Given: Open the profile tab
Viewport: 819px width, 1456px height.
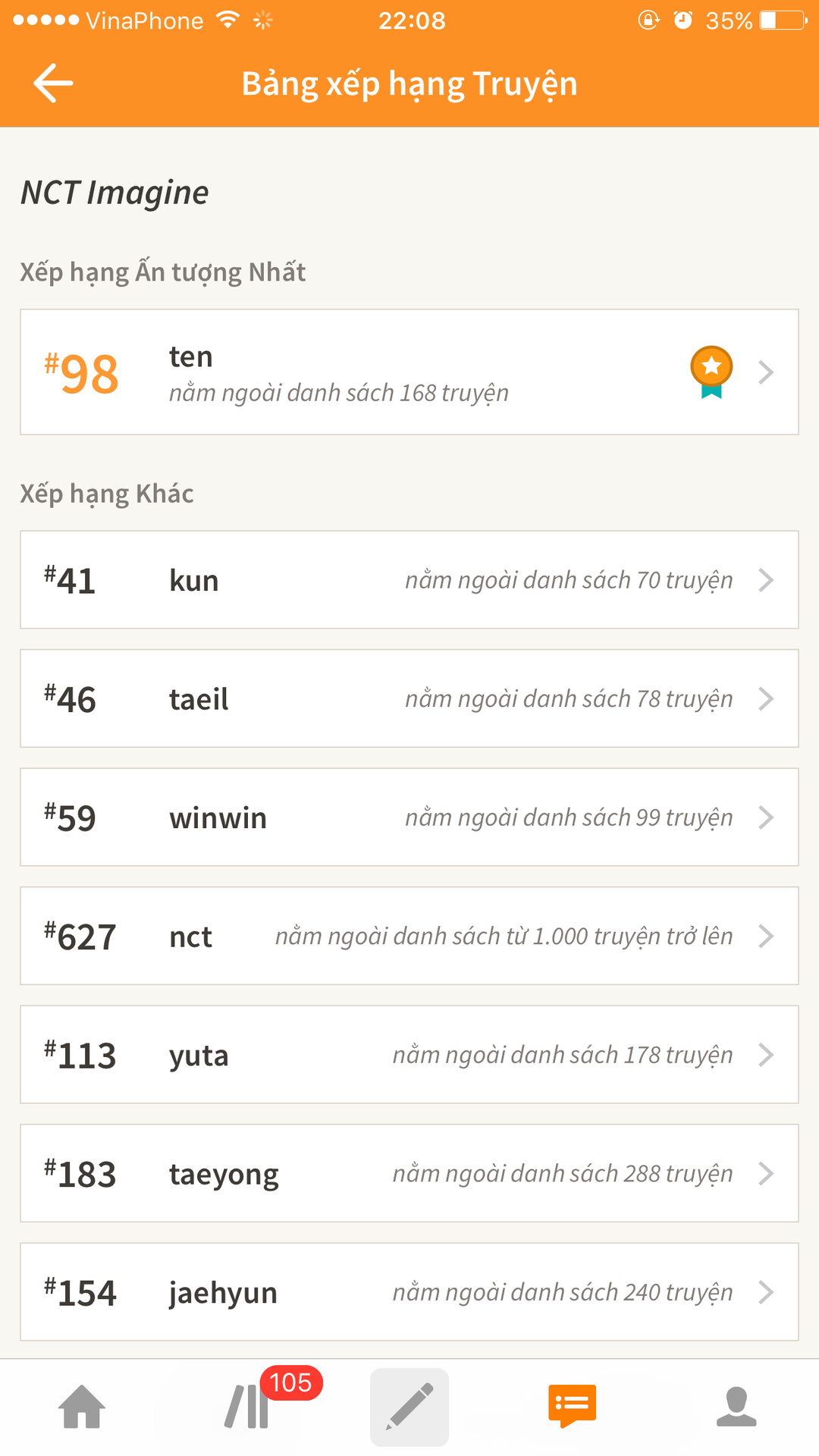Looking at the screenshot, I should (736, 1407).
